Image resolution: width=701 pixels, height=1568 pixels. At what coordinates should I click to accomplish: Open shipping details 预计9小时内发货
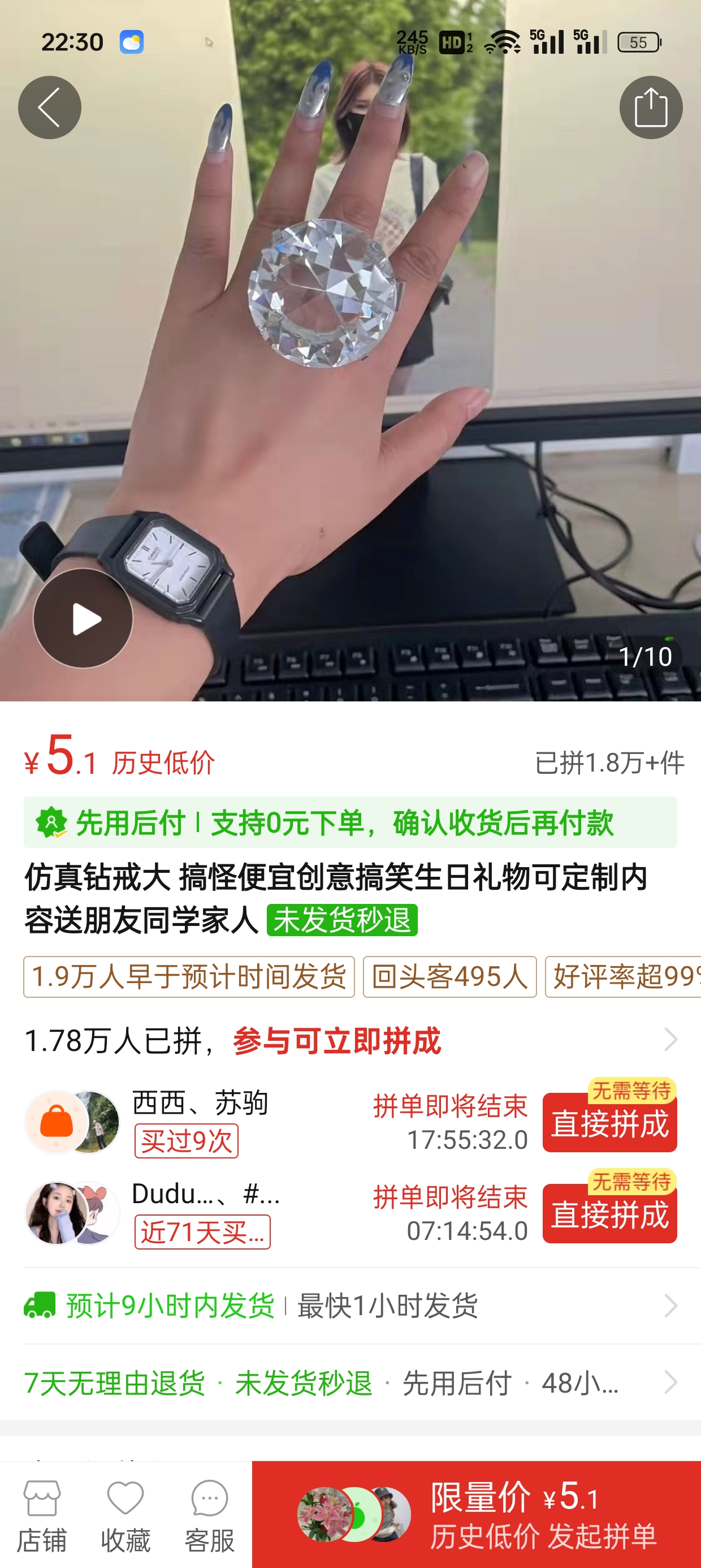[350, 1306]
